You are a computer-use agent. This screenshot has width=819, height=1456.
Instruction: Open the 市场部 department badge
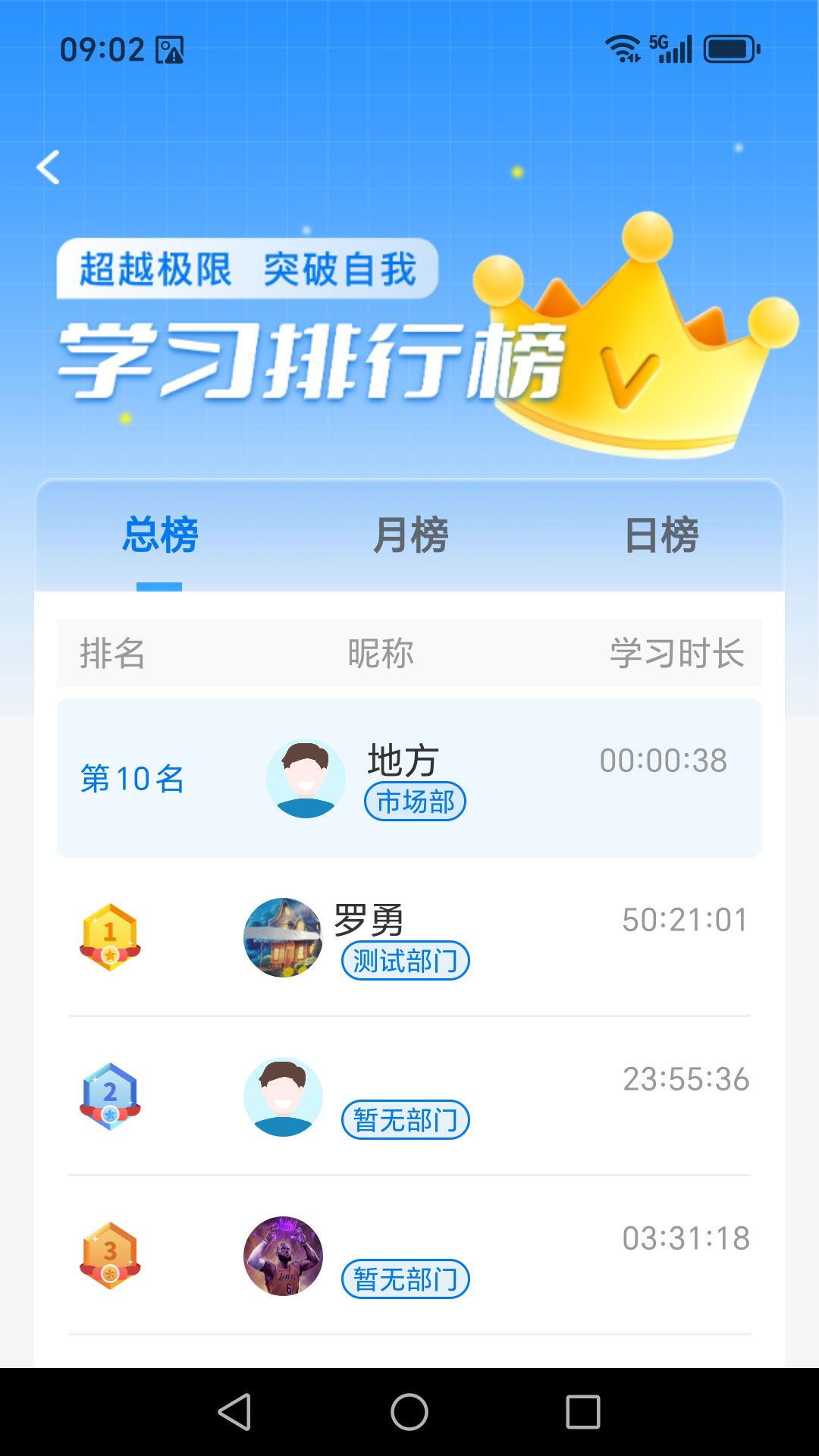[415, 802]
